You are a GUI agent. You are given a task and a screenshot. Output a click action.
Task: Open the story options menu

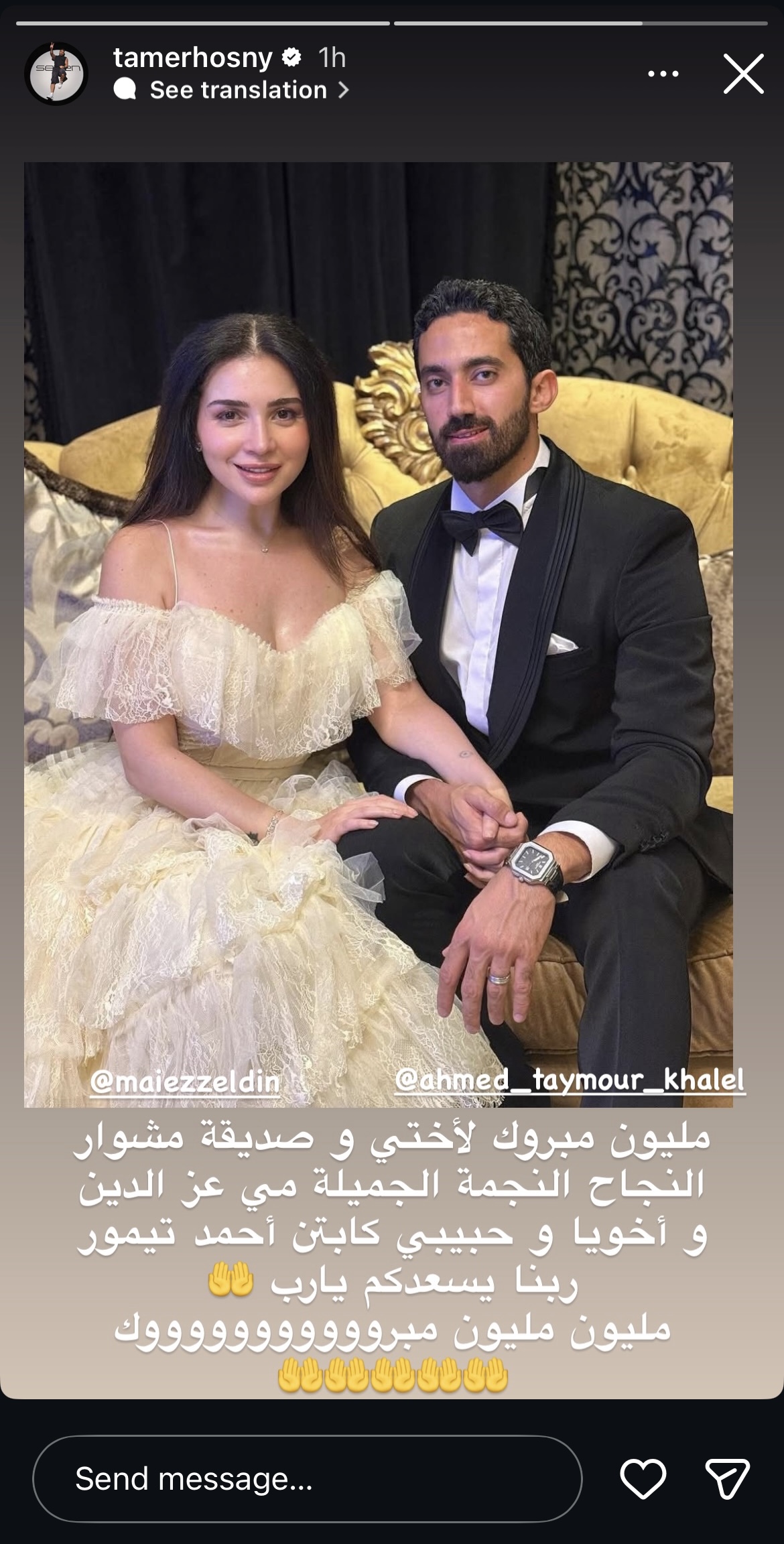(x=663, y=74)
